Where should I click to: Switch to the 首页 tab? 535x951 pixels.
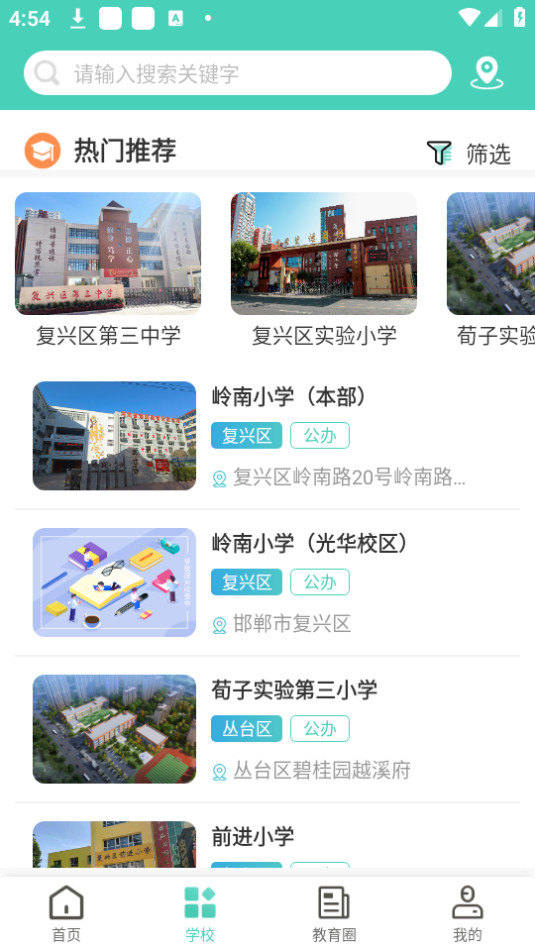[x=67, y=913]
